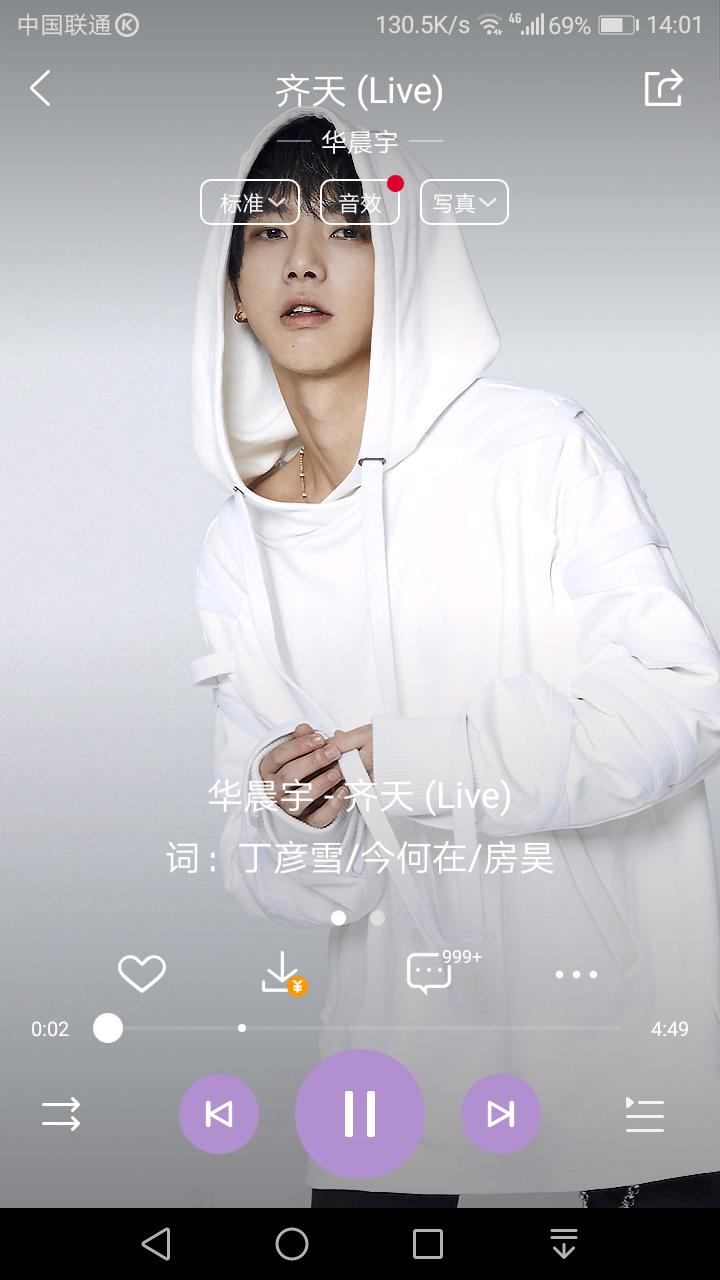Tap the lyrics line 华晨宇 - 齐天 (Live)
This screenshot has height=1280, width=720.
(x=360, y=800)
